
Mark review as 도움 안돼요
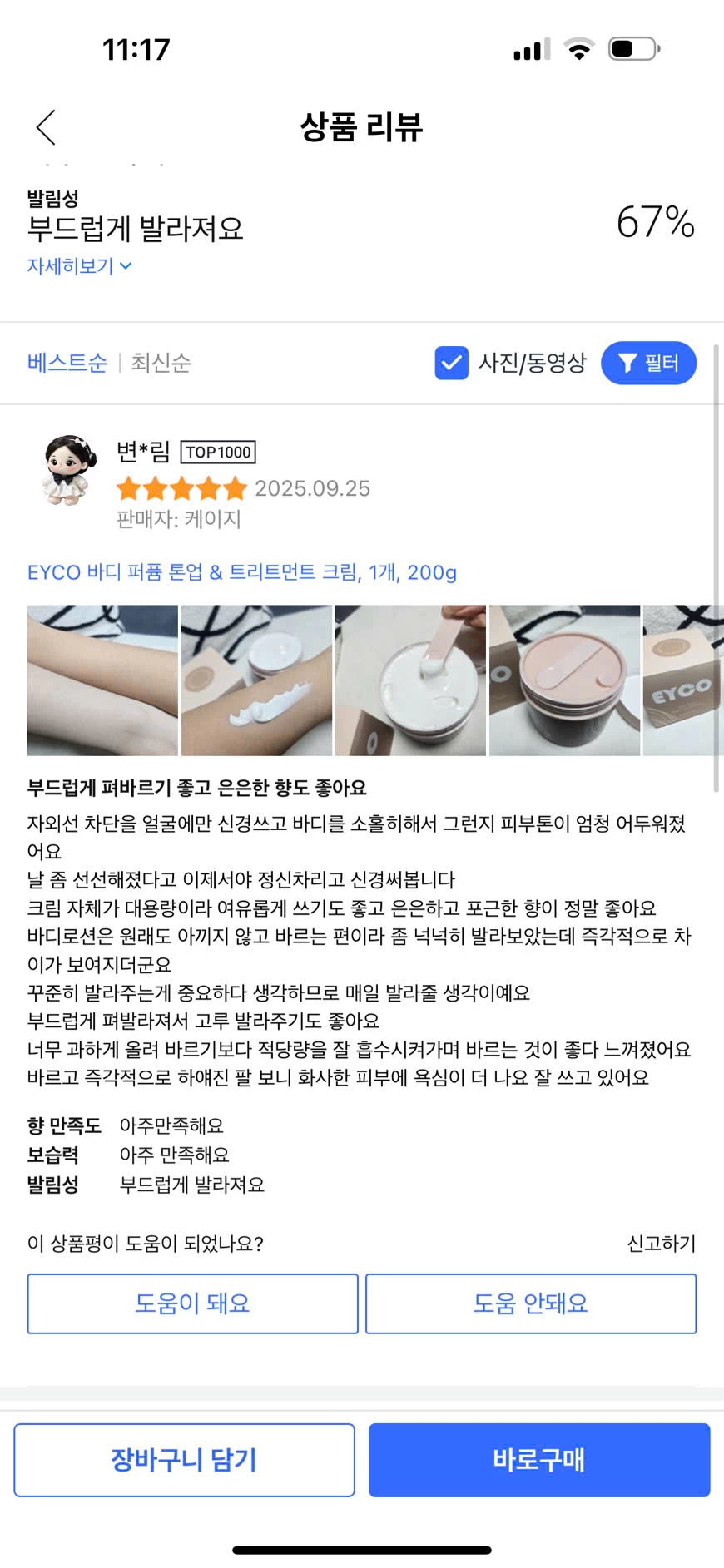pyautogui.click(x=530, y=1303)
